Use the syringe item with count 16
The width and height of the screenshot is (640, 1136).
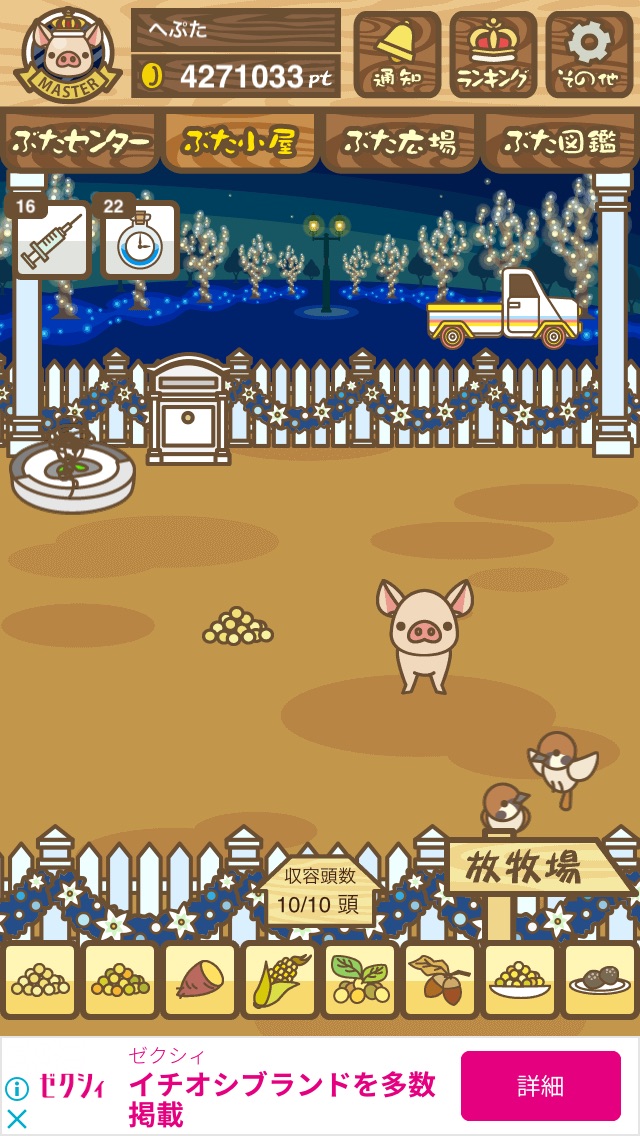point(51,236)
